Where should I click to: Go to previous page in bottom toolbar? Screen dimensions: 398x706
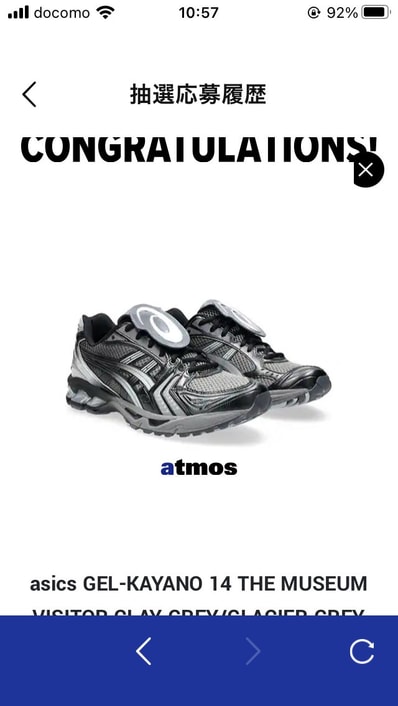(x=144, y=652)
